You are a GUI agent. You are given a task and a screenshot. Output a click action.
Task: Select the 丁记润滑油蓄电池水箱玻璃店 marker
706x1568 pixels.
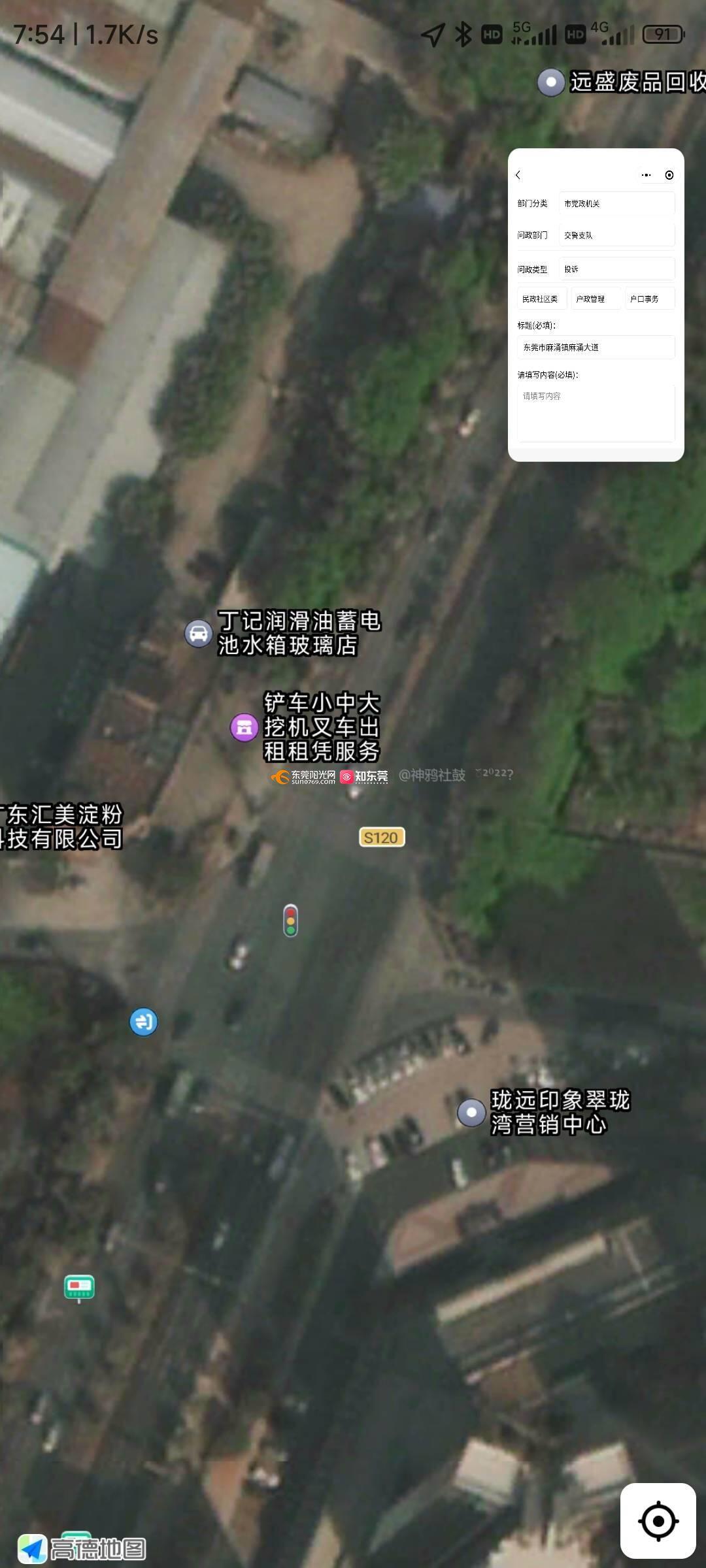coord(198,634)
